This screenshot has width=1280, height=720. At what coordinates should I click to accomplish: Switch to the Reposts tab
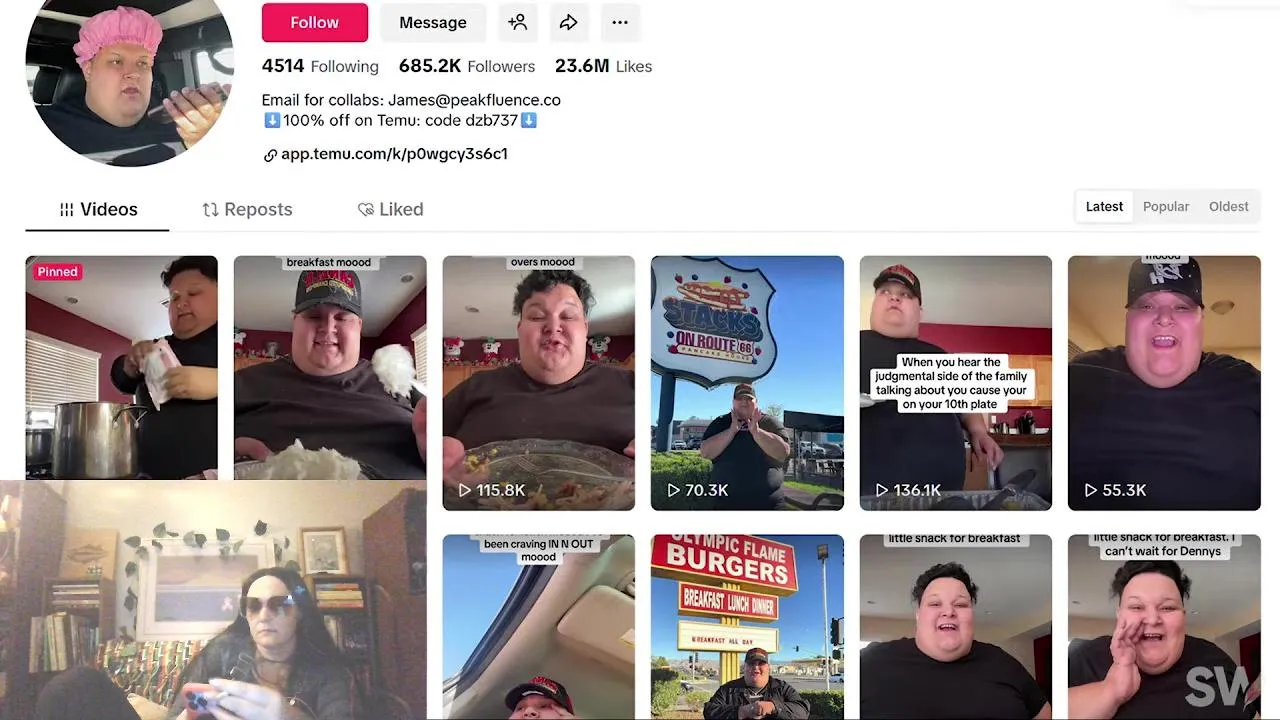(x=247, y=209)
